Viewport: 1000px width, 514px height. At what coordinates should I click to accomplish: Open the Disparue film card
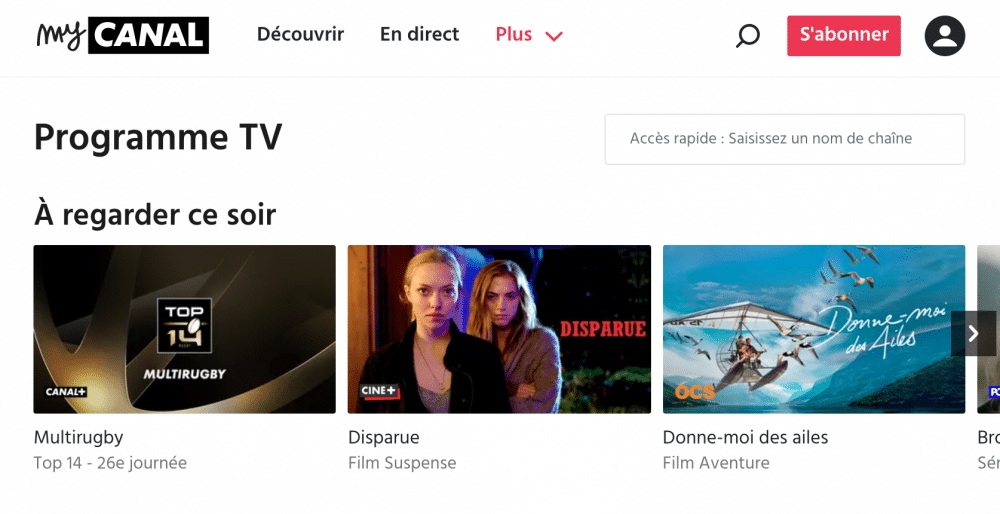tap(499, 329)
